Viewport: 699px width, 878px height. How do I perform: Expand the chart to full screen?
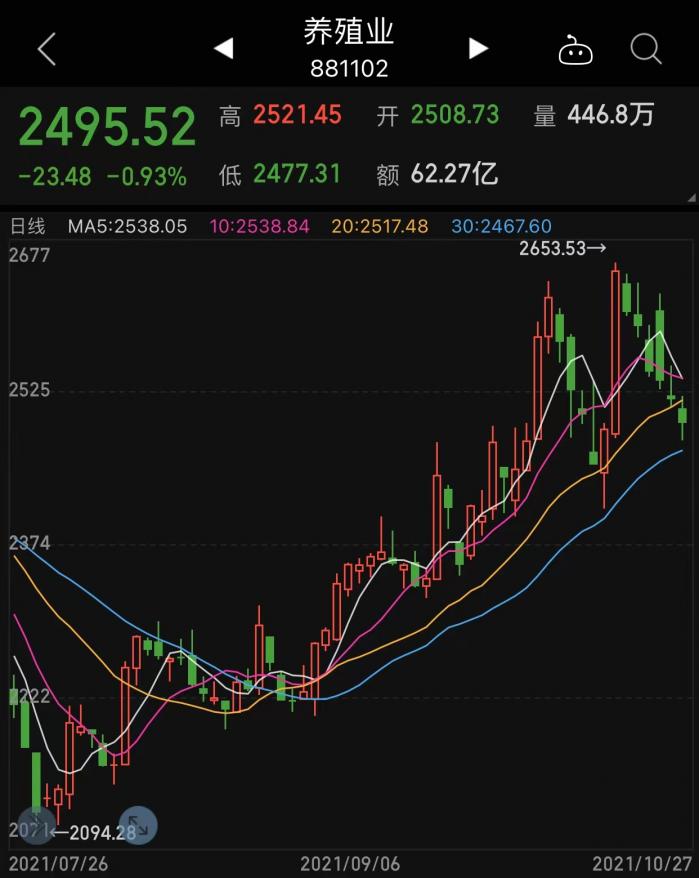coord(137,826)
